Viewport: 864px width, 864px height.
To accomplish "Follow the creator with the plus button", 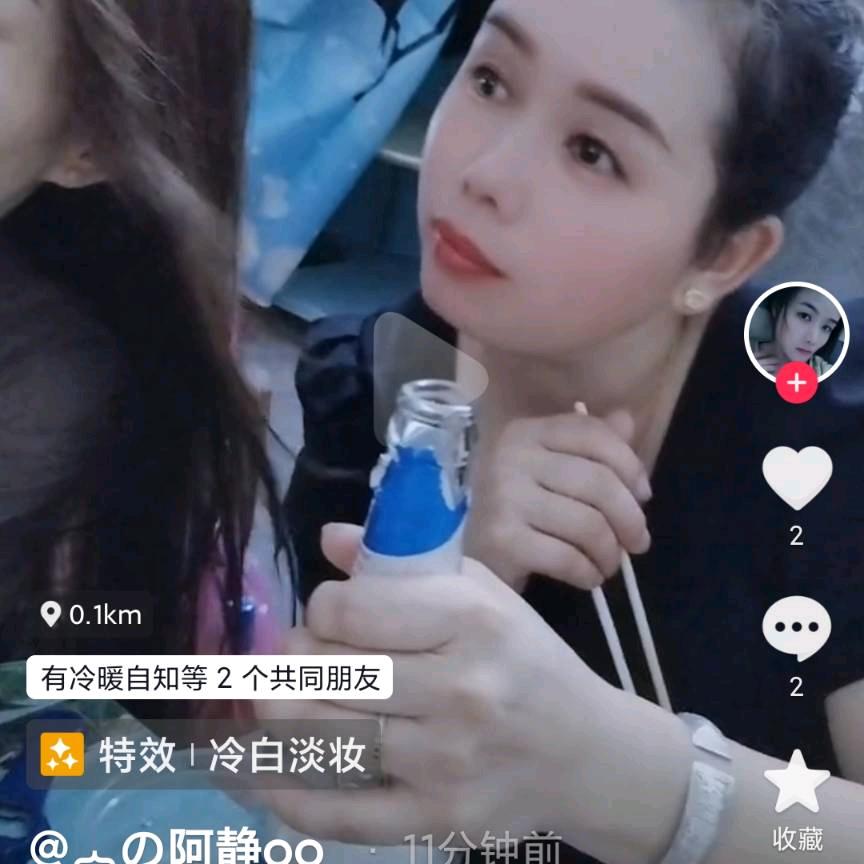I will coord(796,382).
